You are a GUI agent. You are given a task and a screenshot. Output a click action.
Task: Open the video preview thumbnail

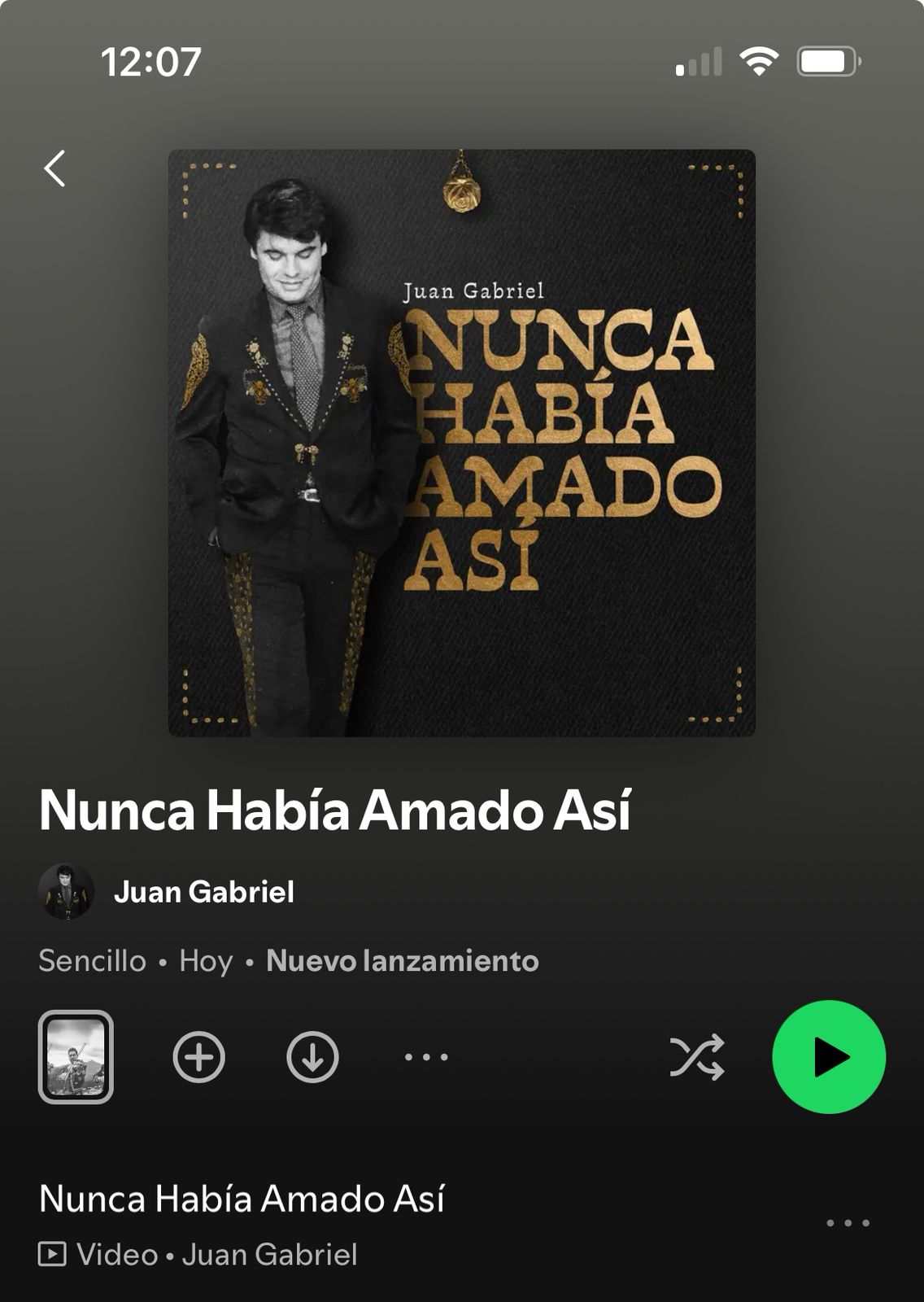click(x=76, y=1057)
